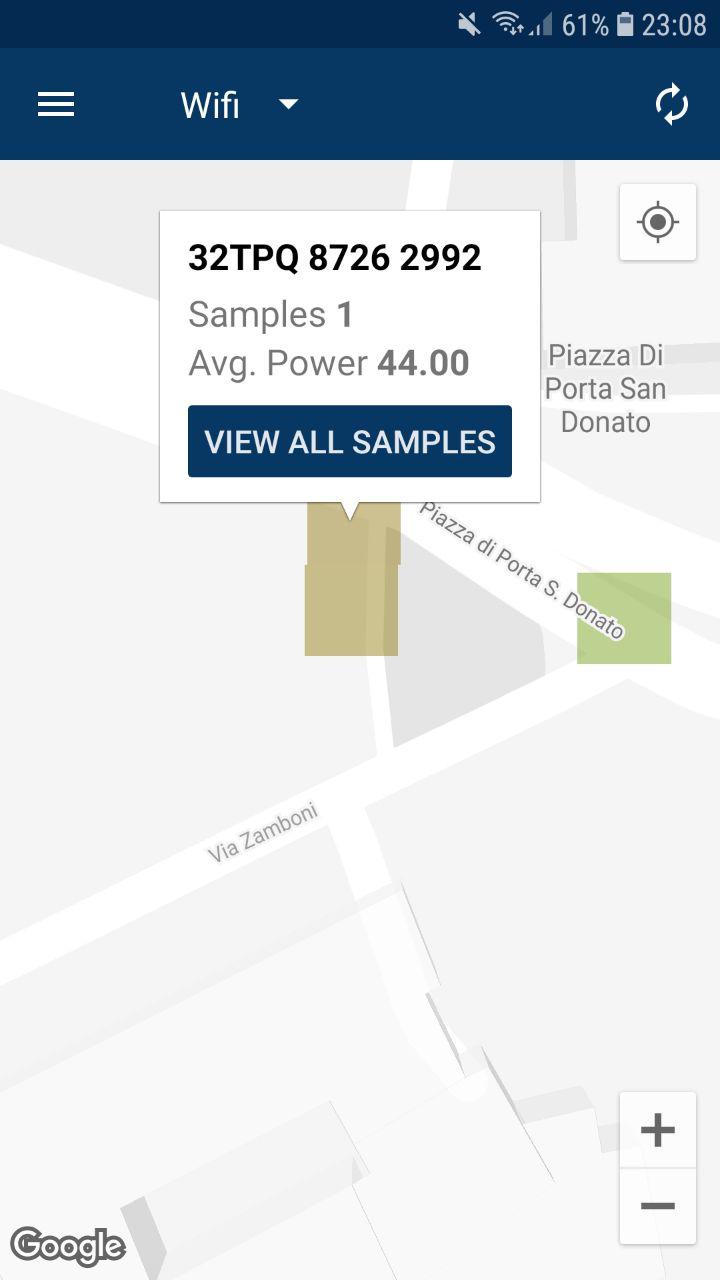This screenshot has width=720, height=1280.
Task: View all samples for this cell
Action: 350,441
